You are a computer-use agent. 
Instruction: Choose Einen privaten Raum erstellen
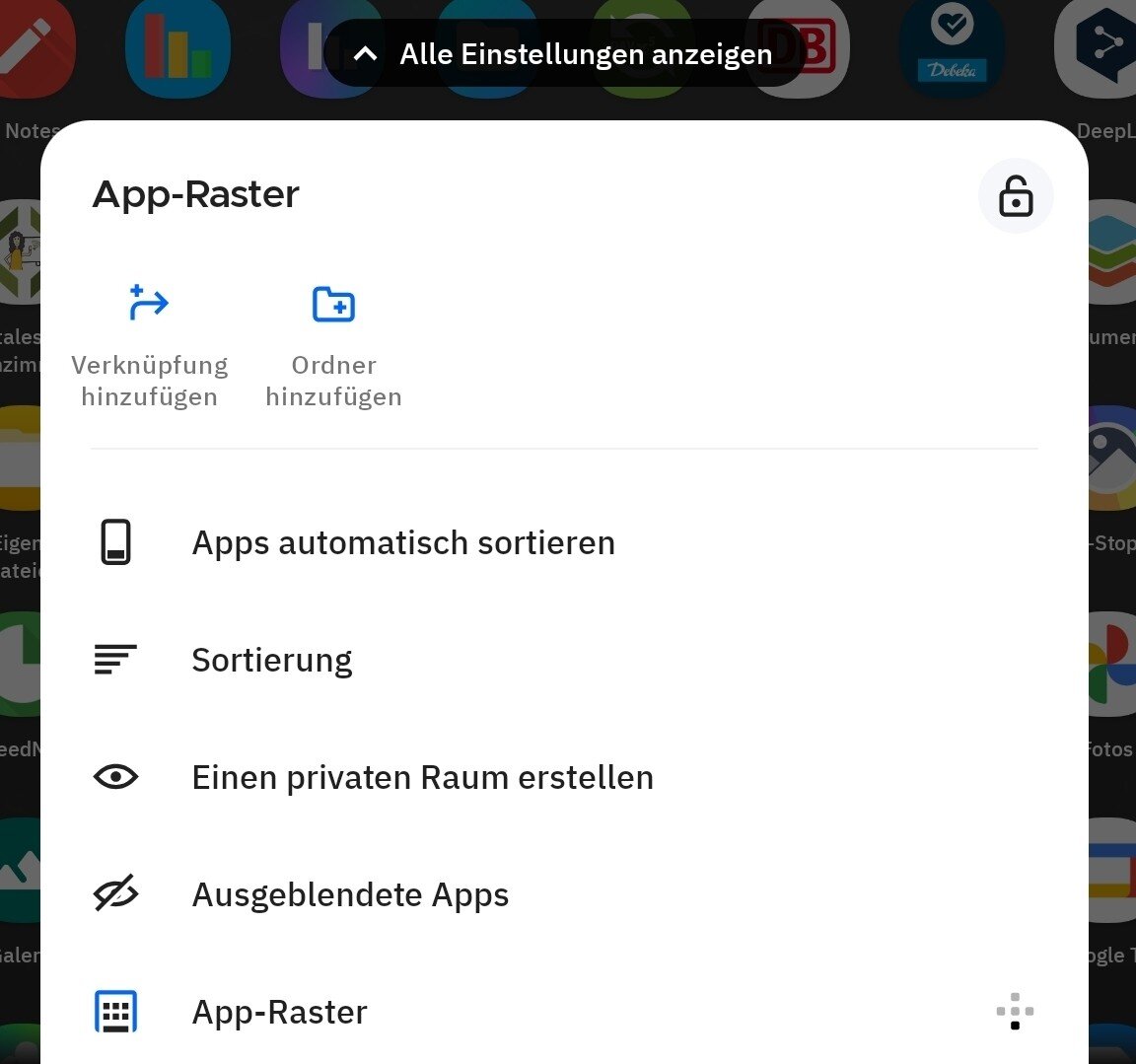pos(422,777)
